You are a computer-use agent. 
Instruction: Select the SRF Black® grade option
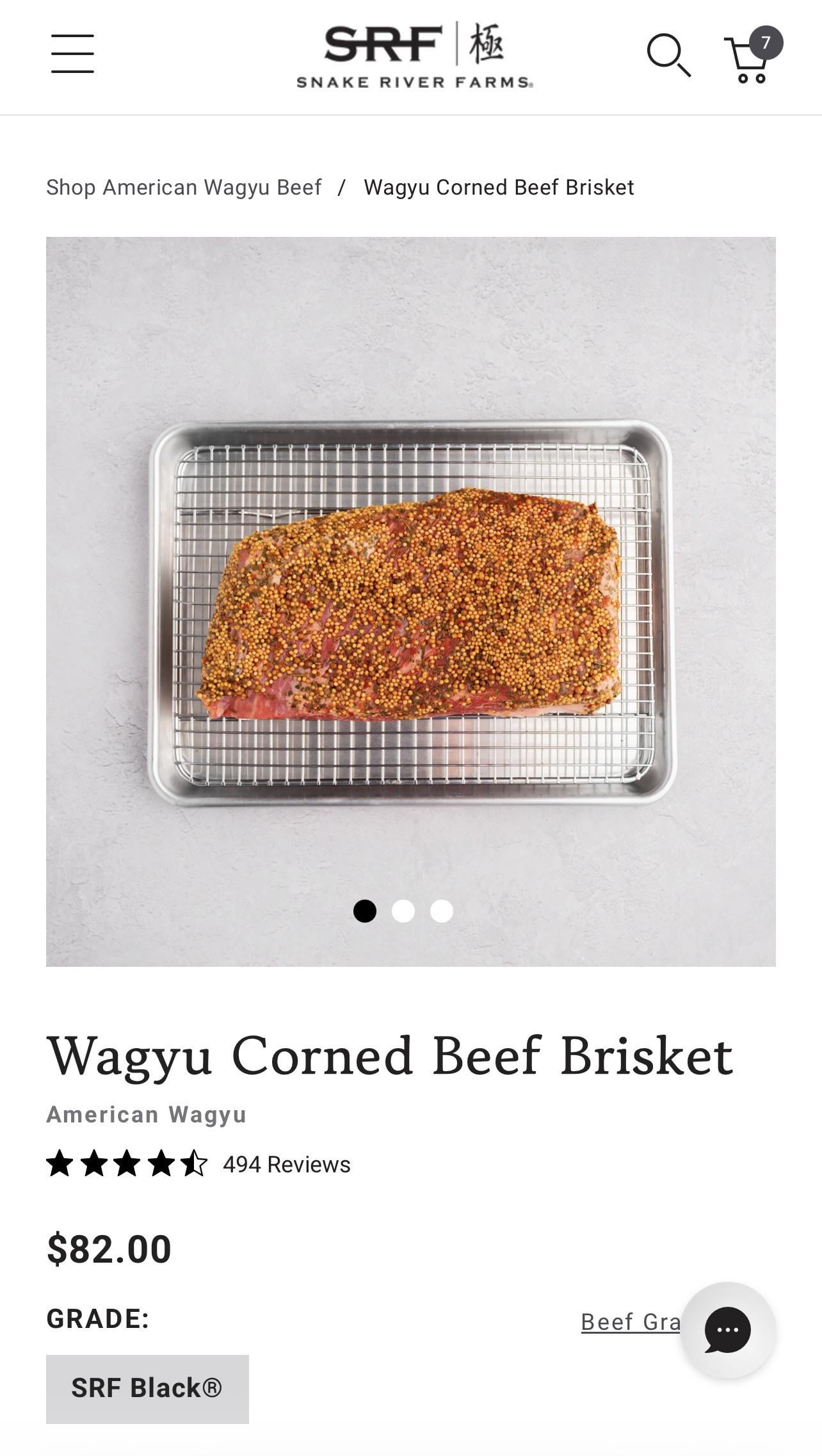[x=147, y=1388]
